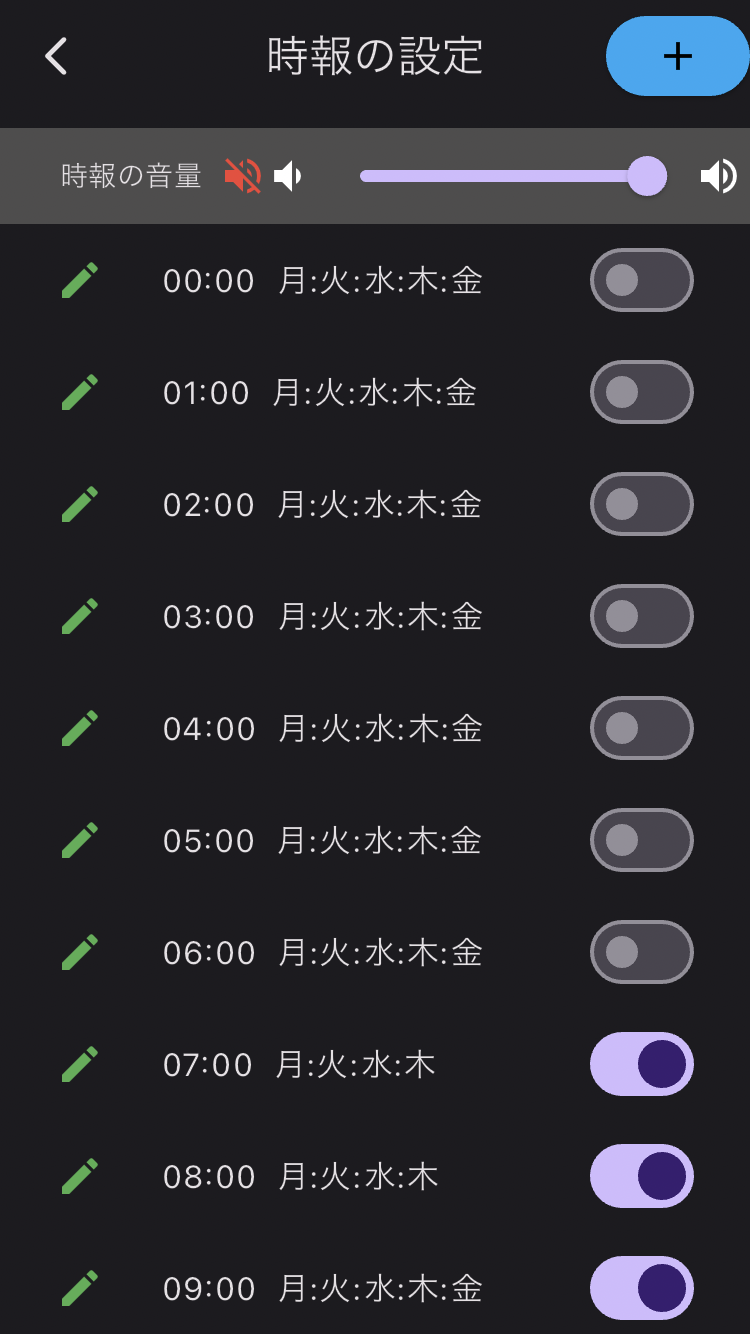Viewport: 750px width, 1334px height.
Task: Switch on the 02:00 time signal
Action: (x=641, y=504)
